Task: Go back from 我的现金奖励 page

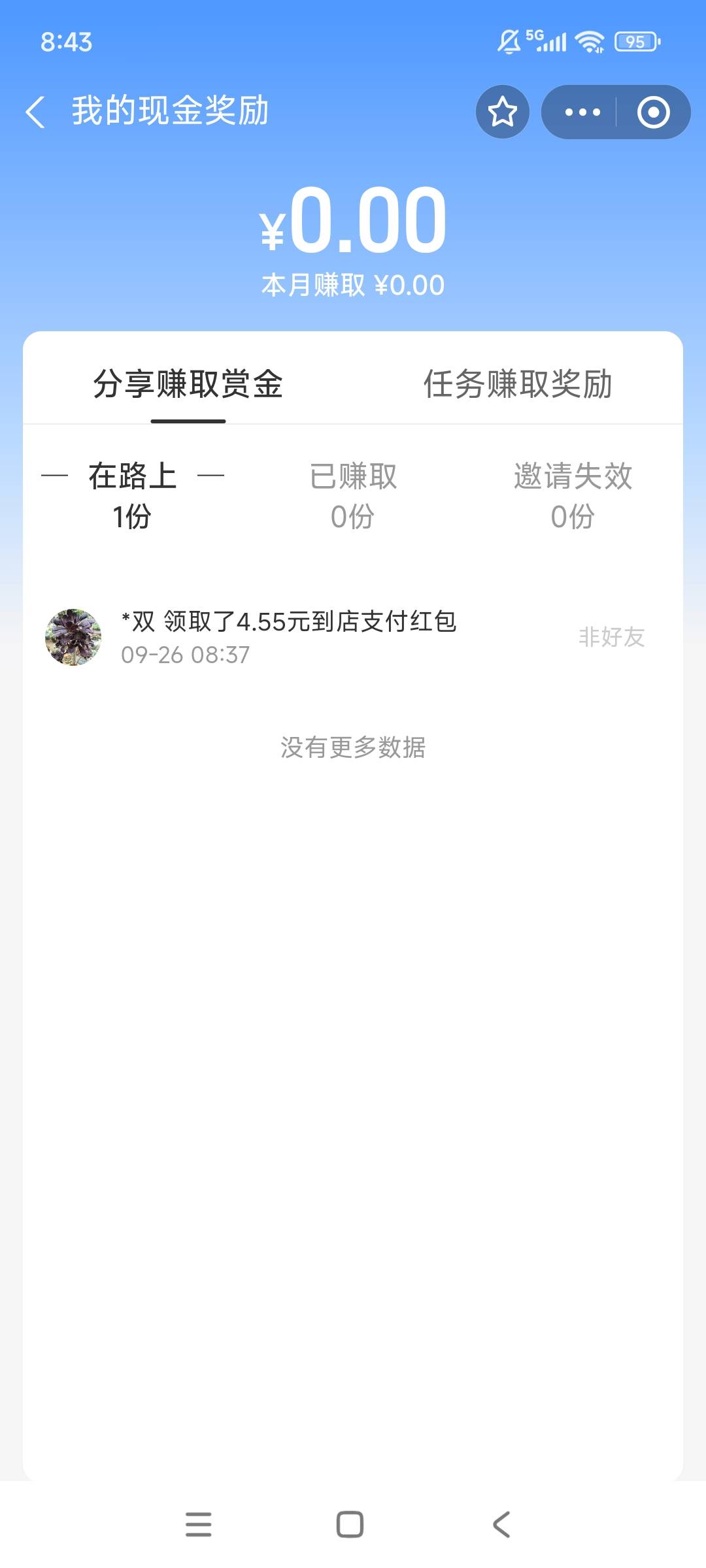Action: [36, 112]
